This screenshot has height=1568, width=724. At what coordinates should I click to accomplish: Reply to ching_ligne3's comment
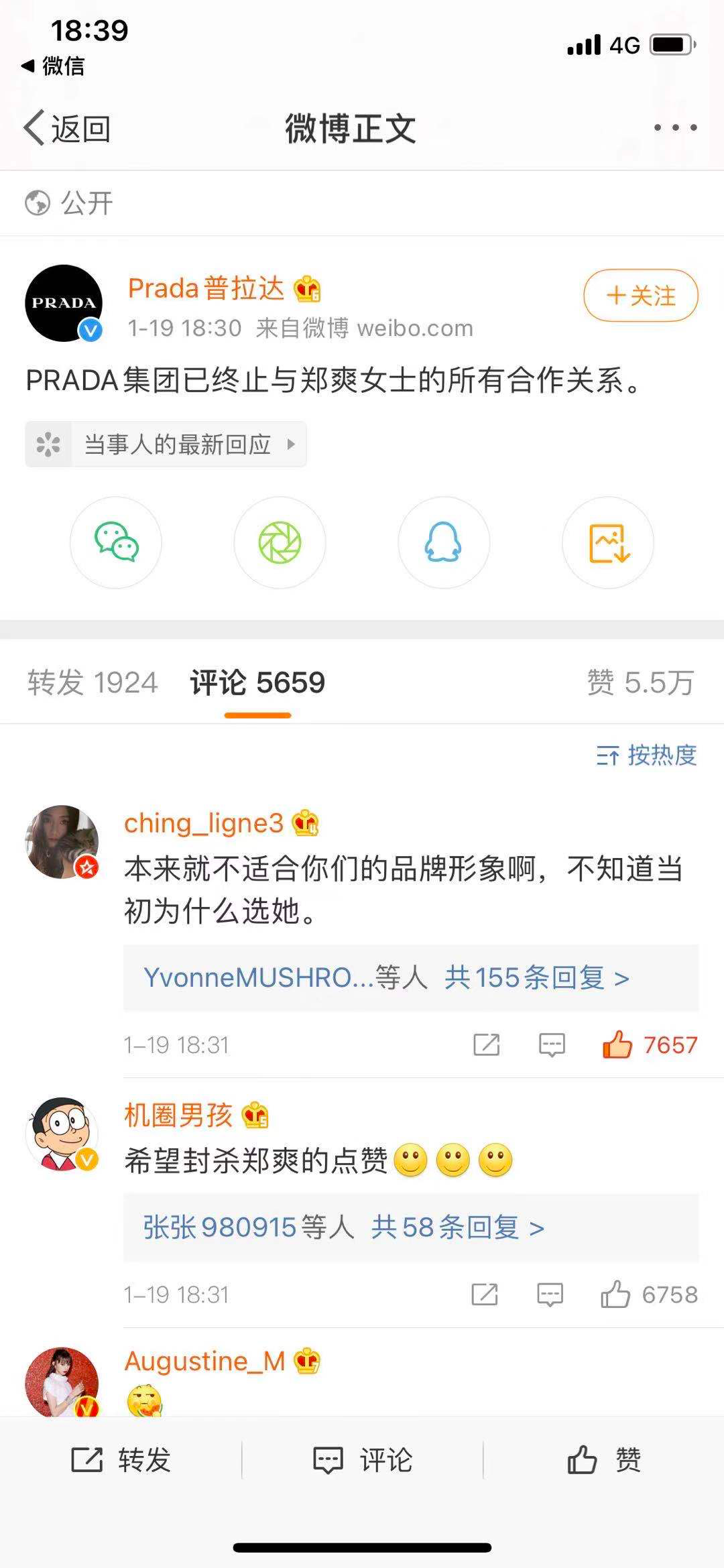click(552, 1044)
